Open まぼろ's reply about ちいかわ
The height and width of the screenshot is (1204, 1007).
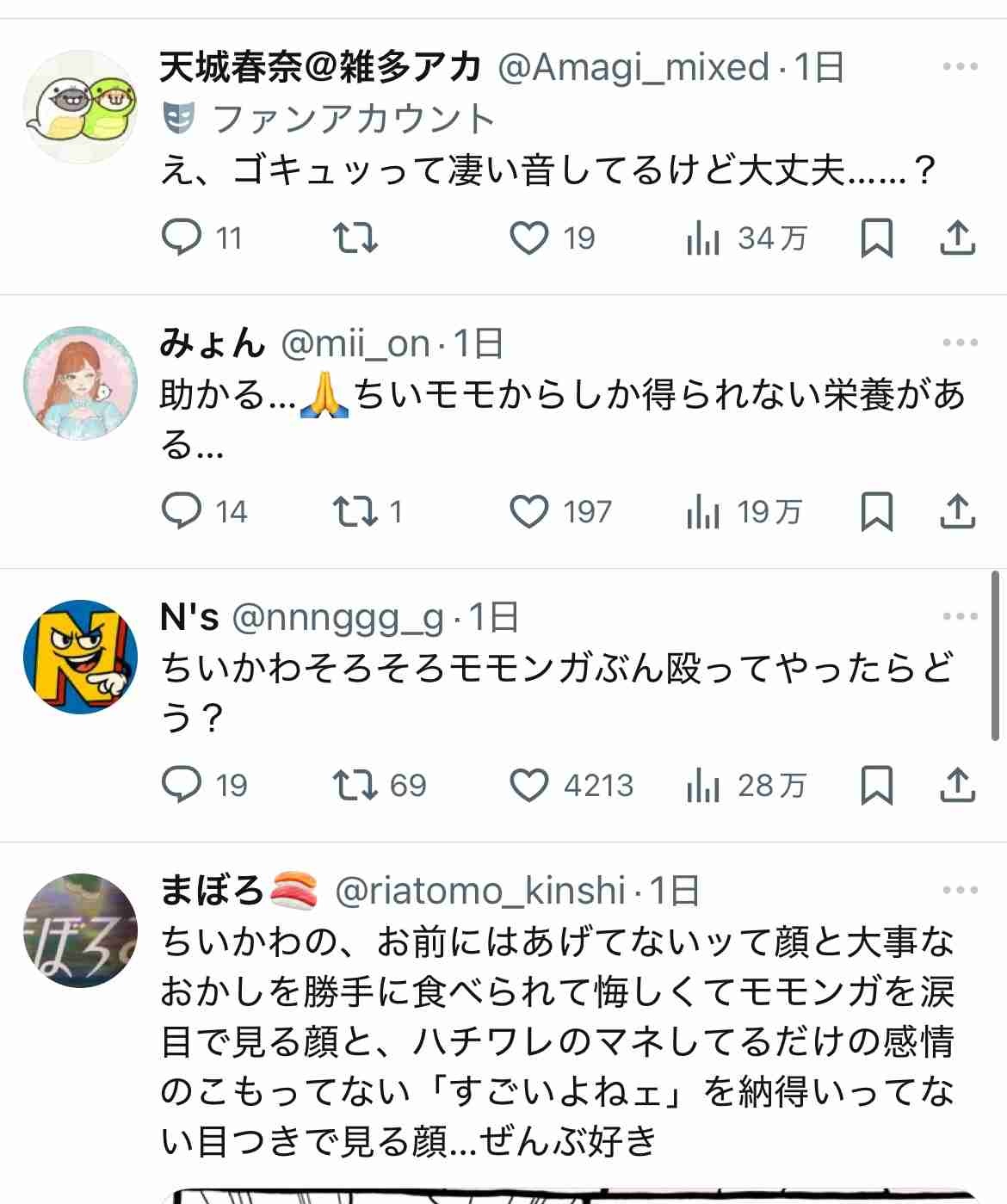(x=557, y=1042)
